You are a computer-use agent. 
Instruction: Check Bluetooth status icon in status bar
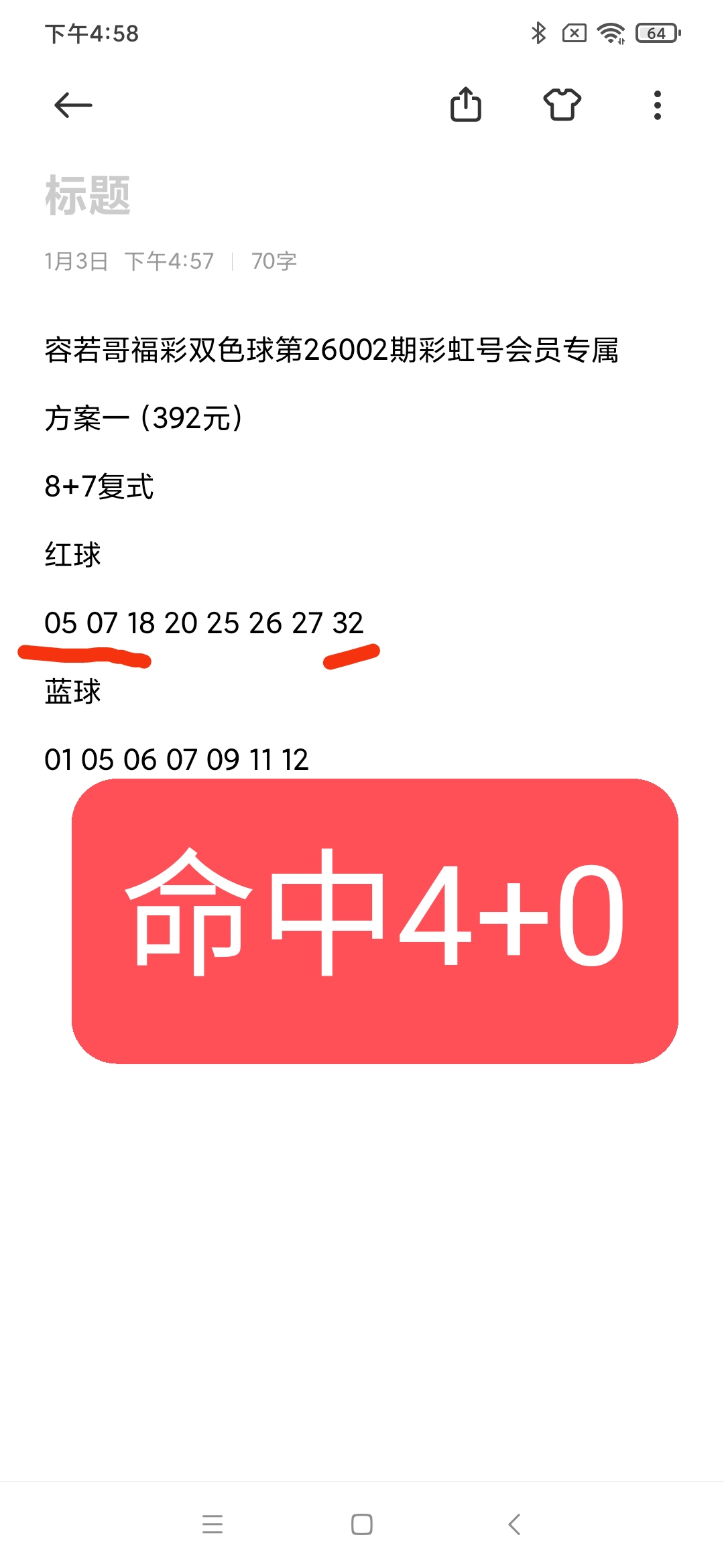tap(537, 34)
